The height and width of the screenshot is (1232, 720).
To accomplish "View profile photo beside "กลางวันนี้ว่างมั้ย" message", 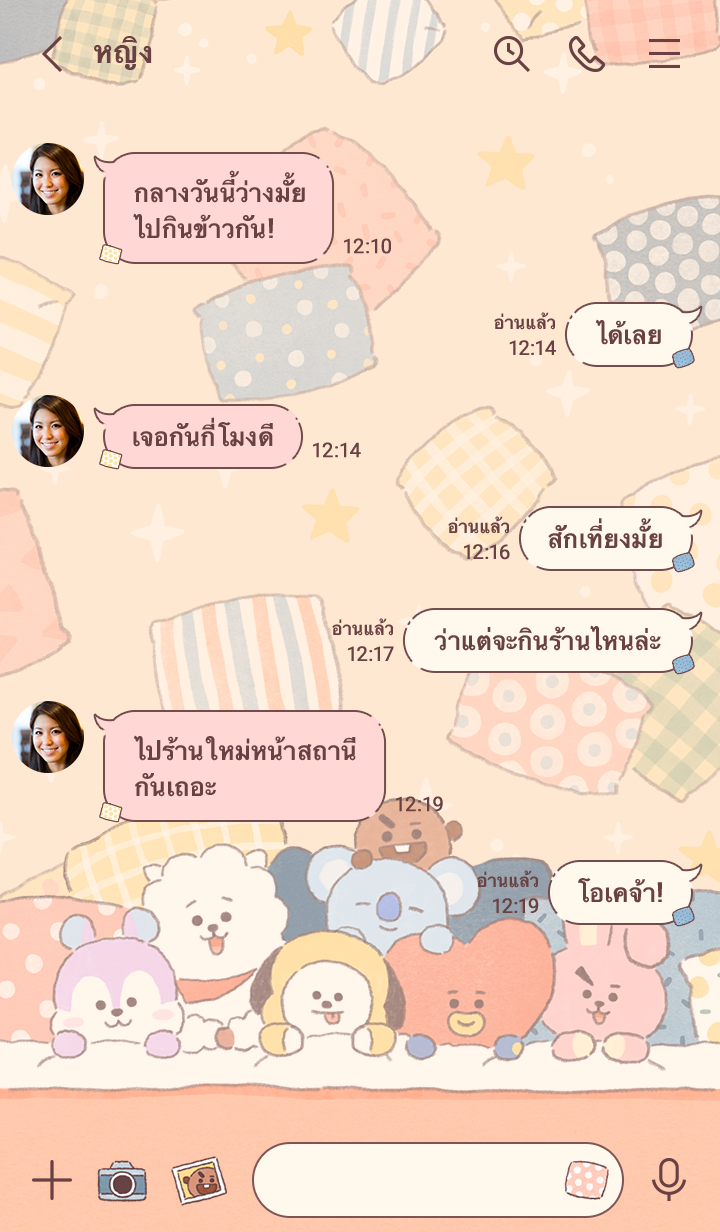I will (48, 179).
